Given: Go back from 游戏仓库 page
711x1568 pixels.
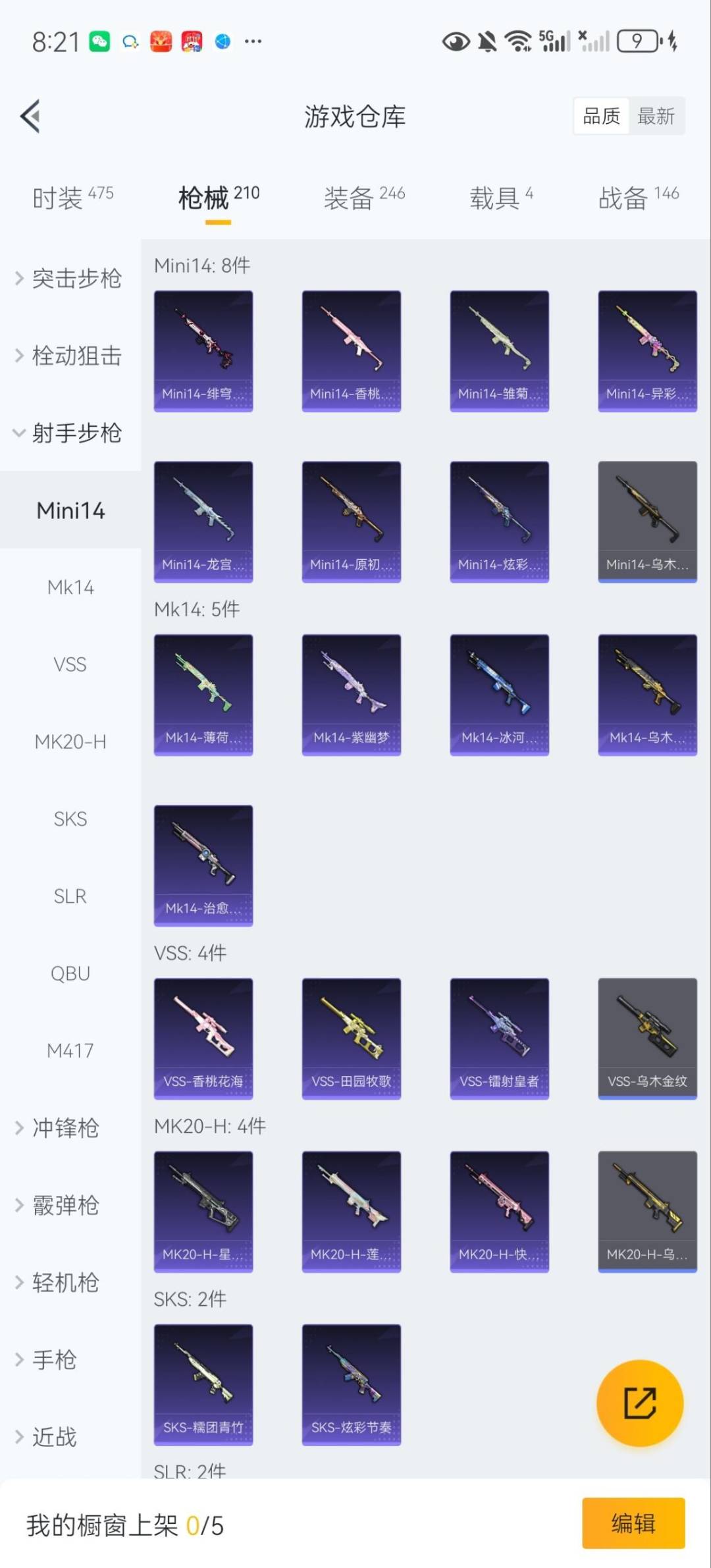Looking at the screenshot, I should click(30, 117).
